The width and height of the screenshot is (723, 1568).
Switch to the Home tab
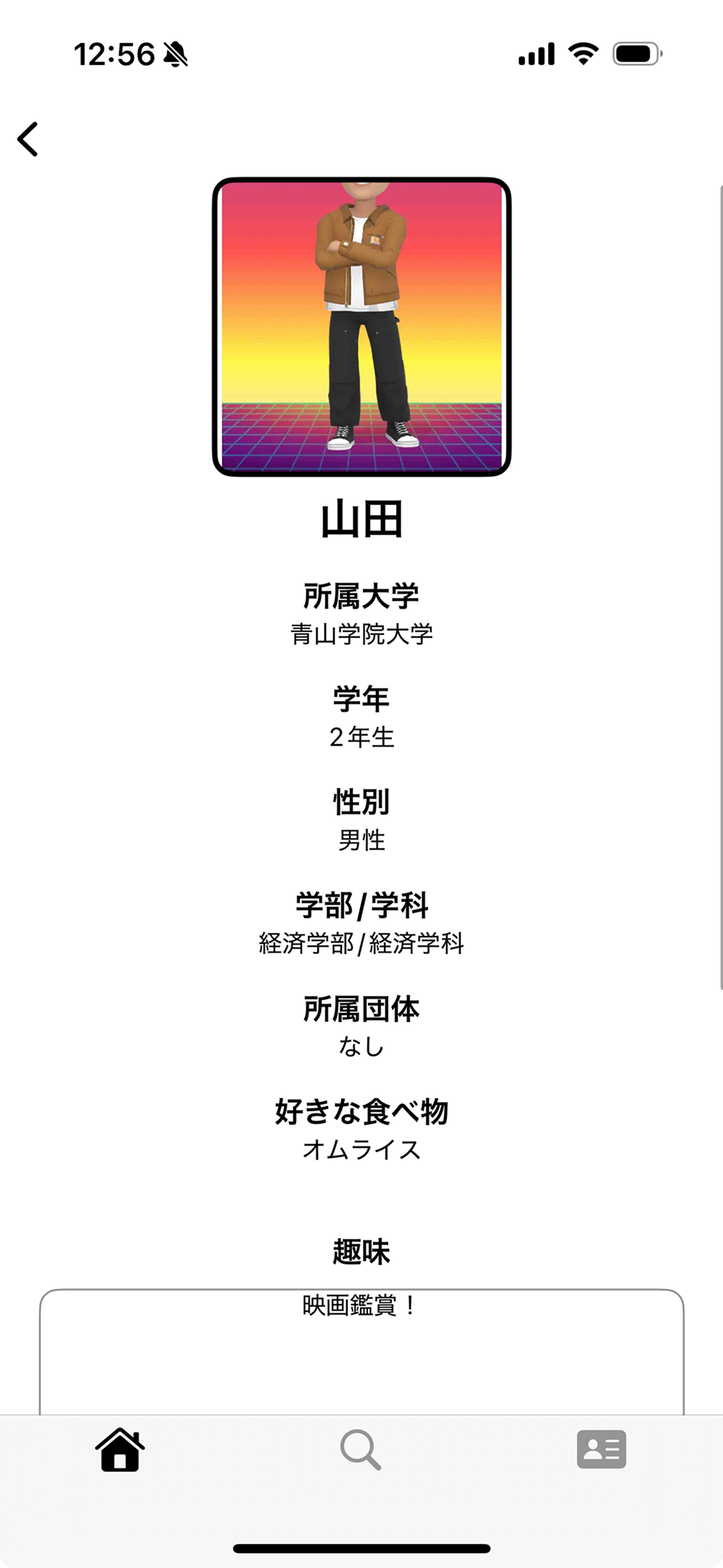120,1449
